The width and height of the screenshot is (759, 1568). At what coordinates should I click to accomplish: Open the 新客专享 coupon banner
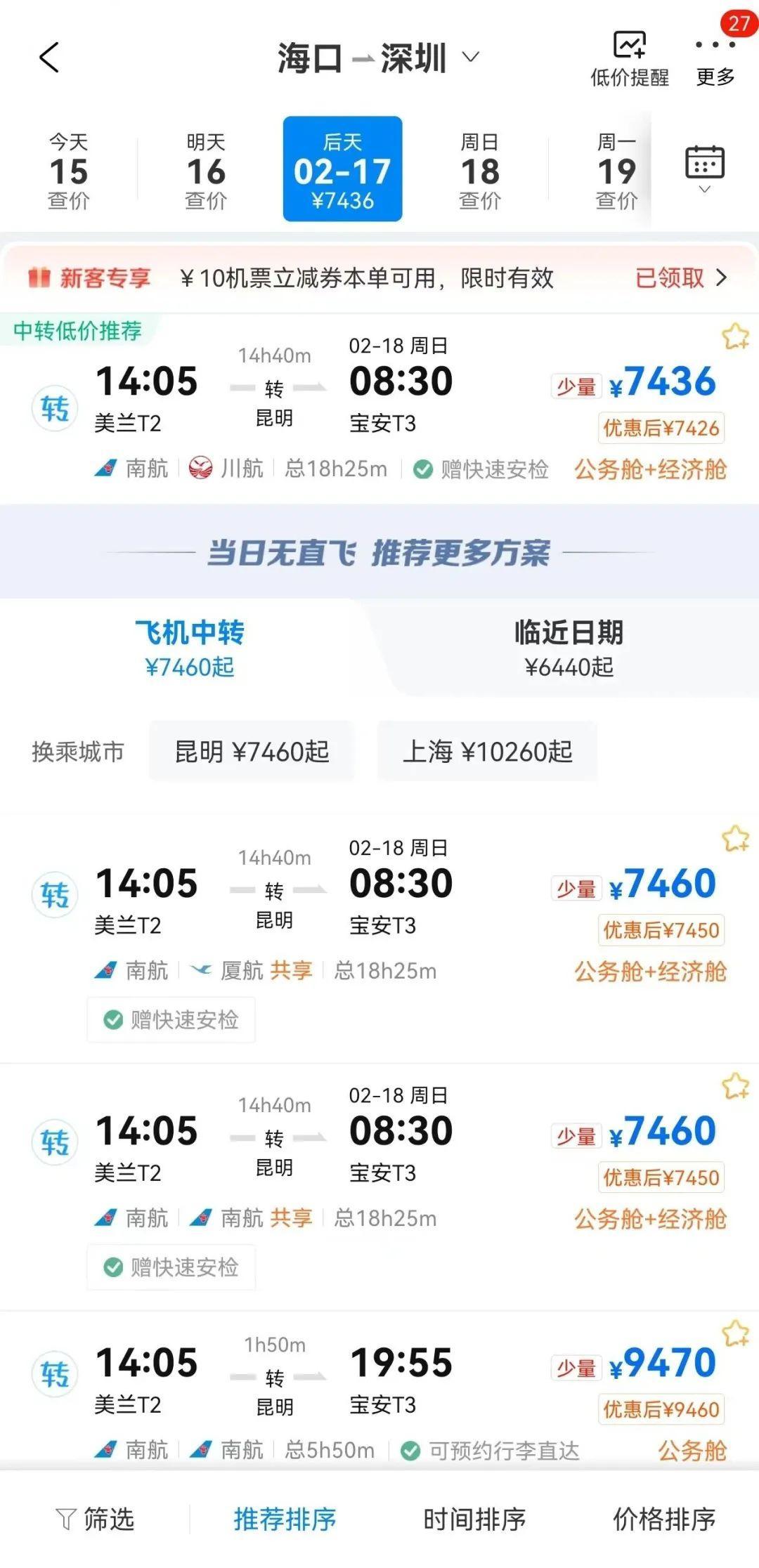coord(379,278)
